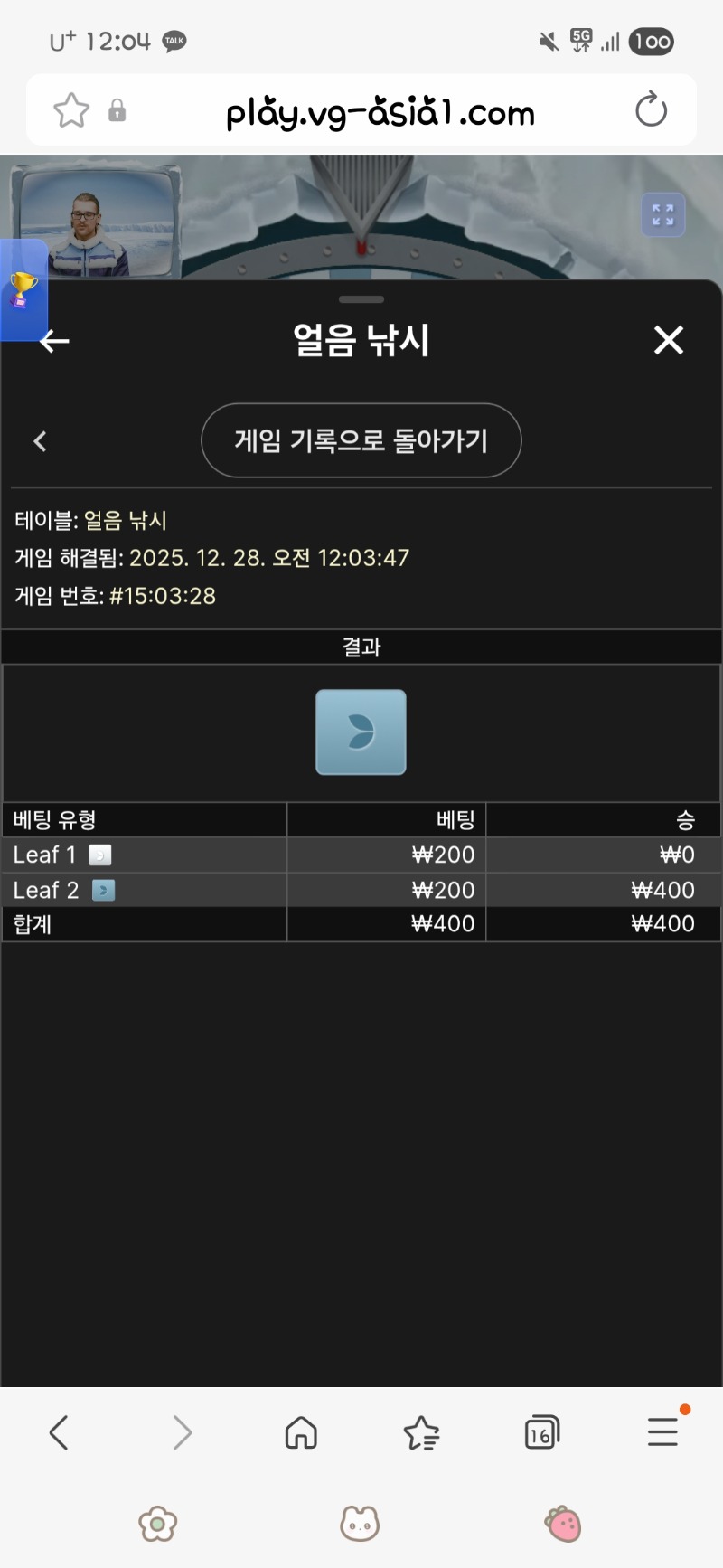Image resolution: width=723 pixels, height=1568 pixels.
Task: Close the 얼음 낚시 panel
Action: click(x=668, y=340)
